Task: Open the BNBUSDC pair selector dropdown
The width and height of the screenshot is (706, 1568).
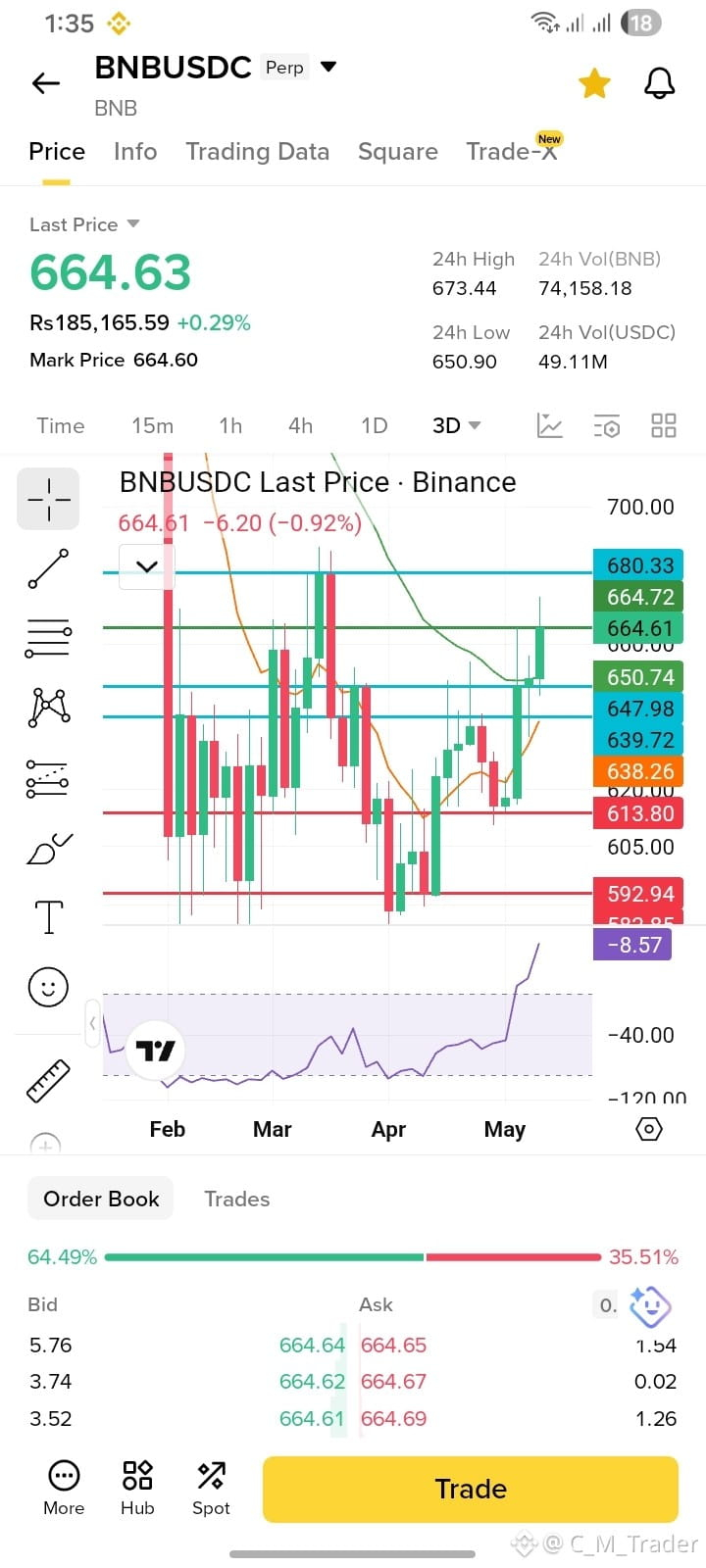Action: [329, 67]
